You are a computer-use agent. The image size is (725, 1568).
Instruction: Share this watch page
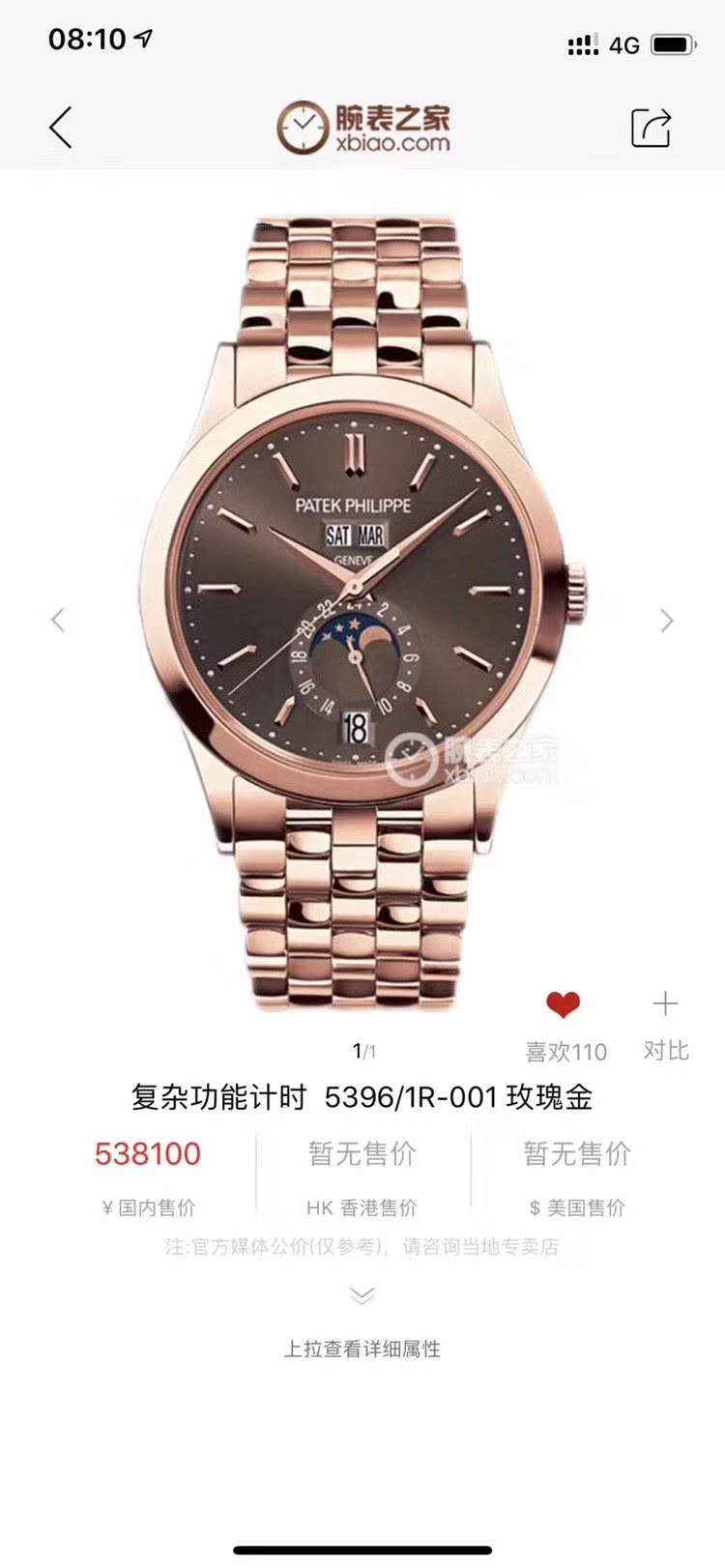pyautogui.click(x=651, y=128)
